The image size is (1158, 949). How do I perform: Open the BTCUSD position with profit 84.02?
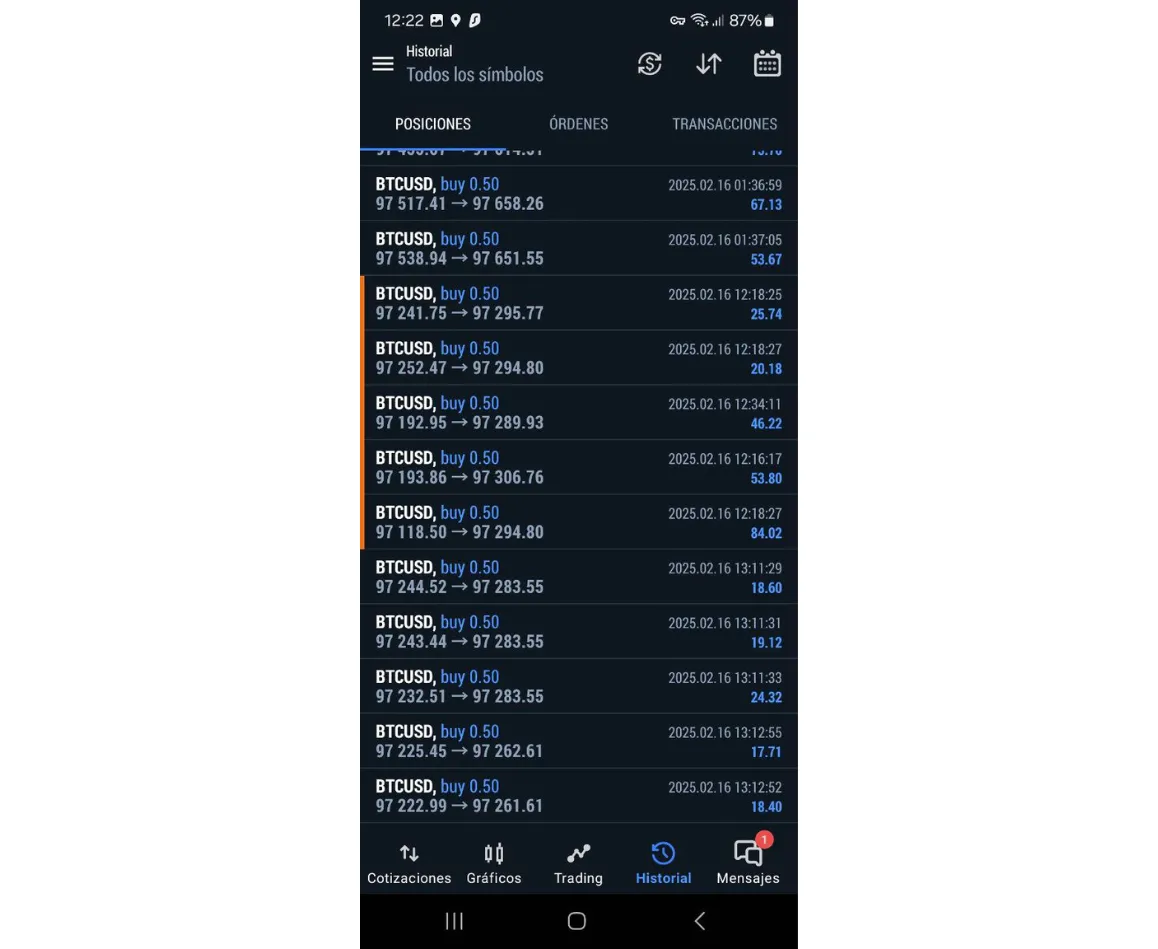578,522
